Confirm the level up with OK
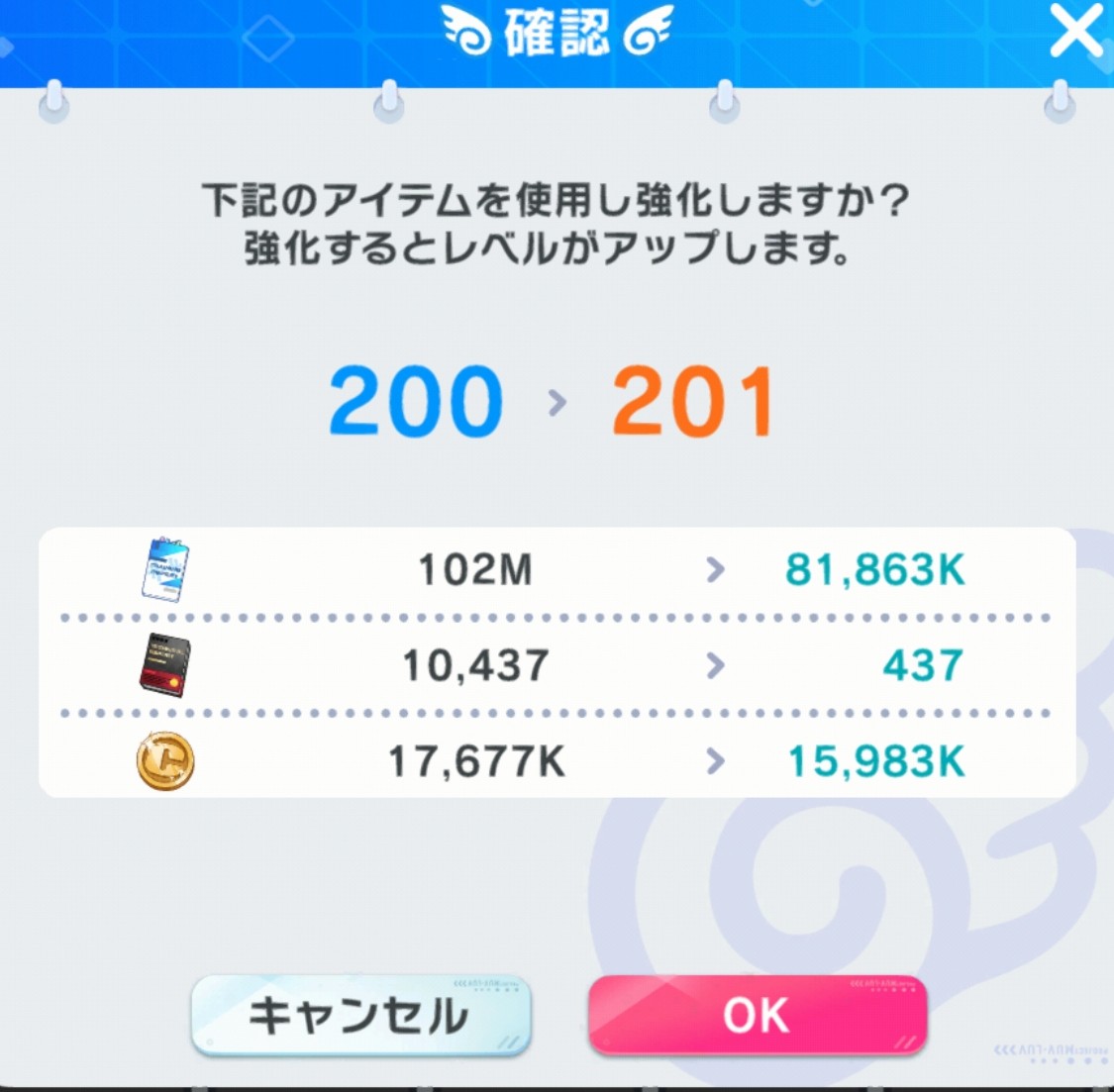This screenshot has height=1092, width=1114. [x=758, y=1016]
